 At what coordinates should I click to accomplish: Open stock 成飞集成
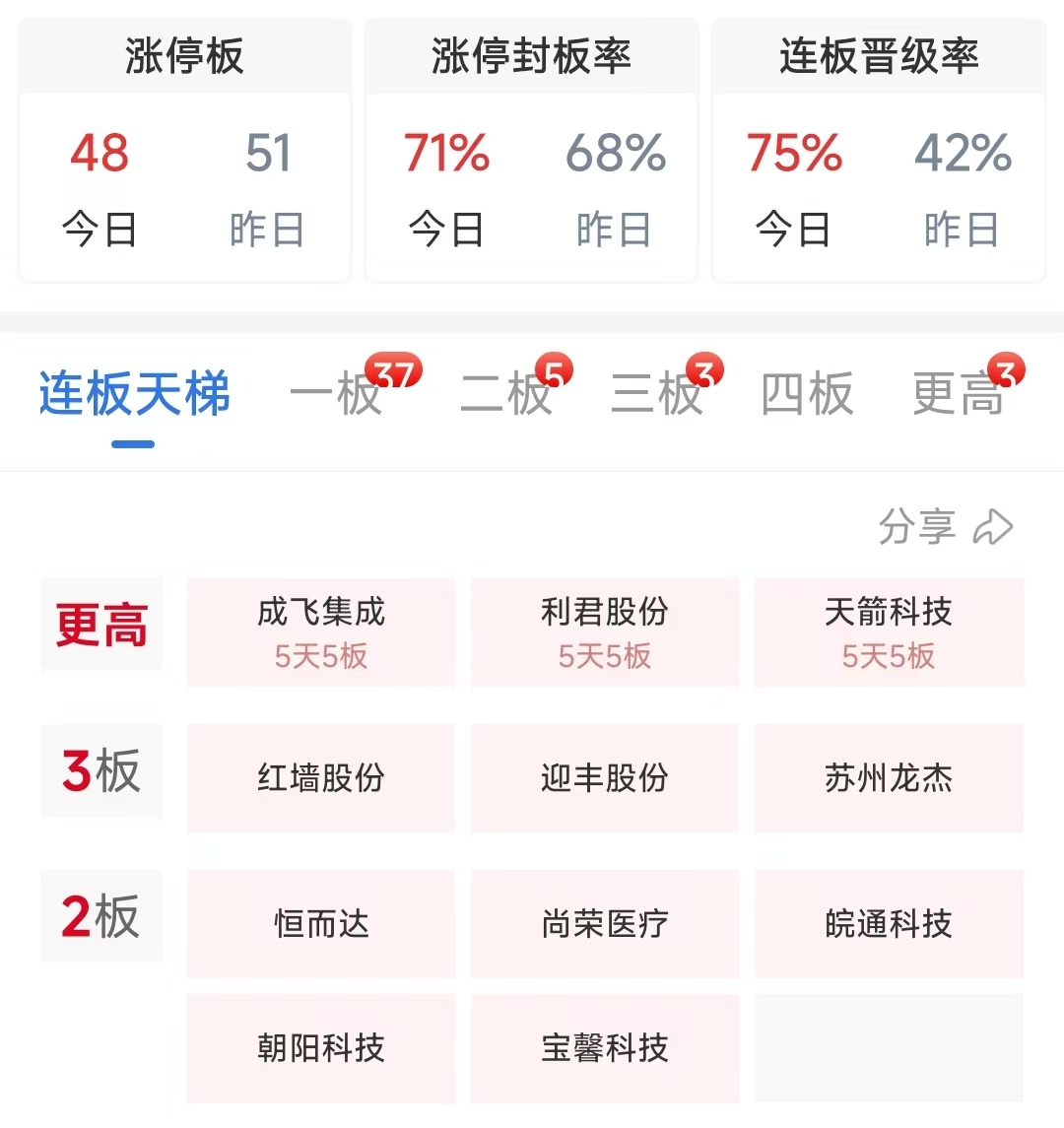(321, 631)
